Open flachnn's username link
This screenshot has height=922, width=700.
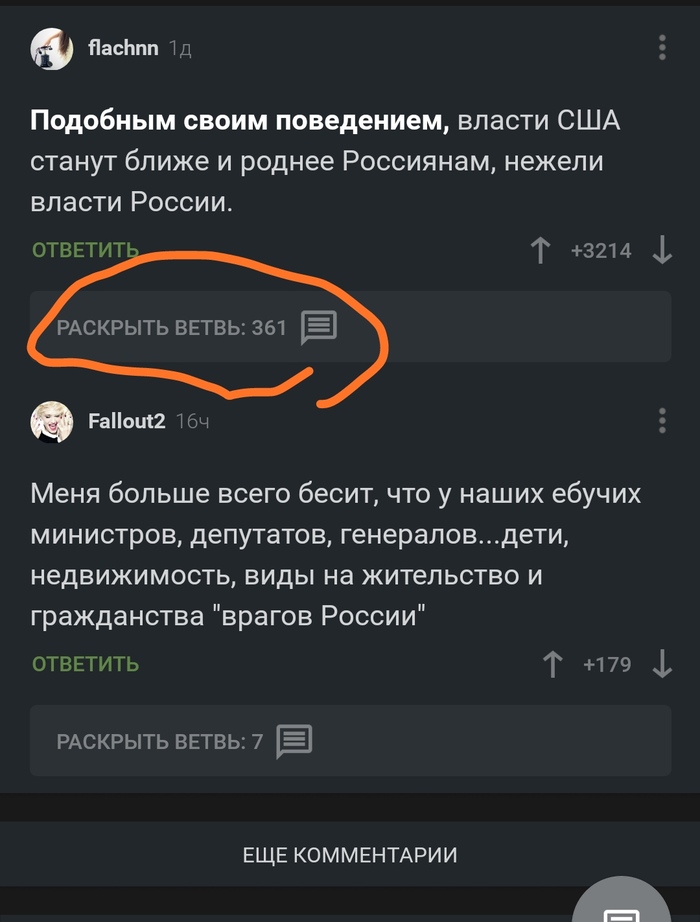[123, 48]
